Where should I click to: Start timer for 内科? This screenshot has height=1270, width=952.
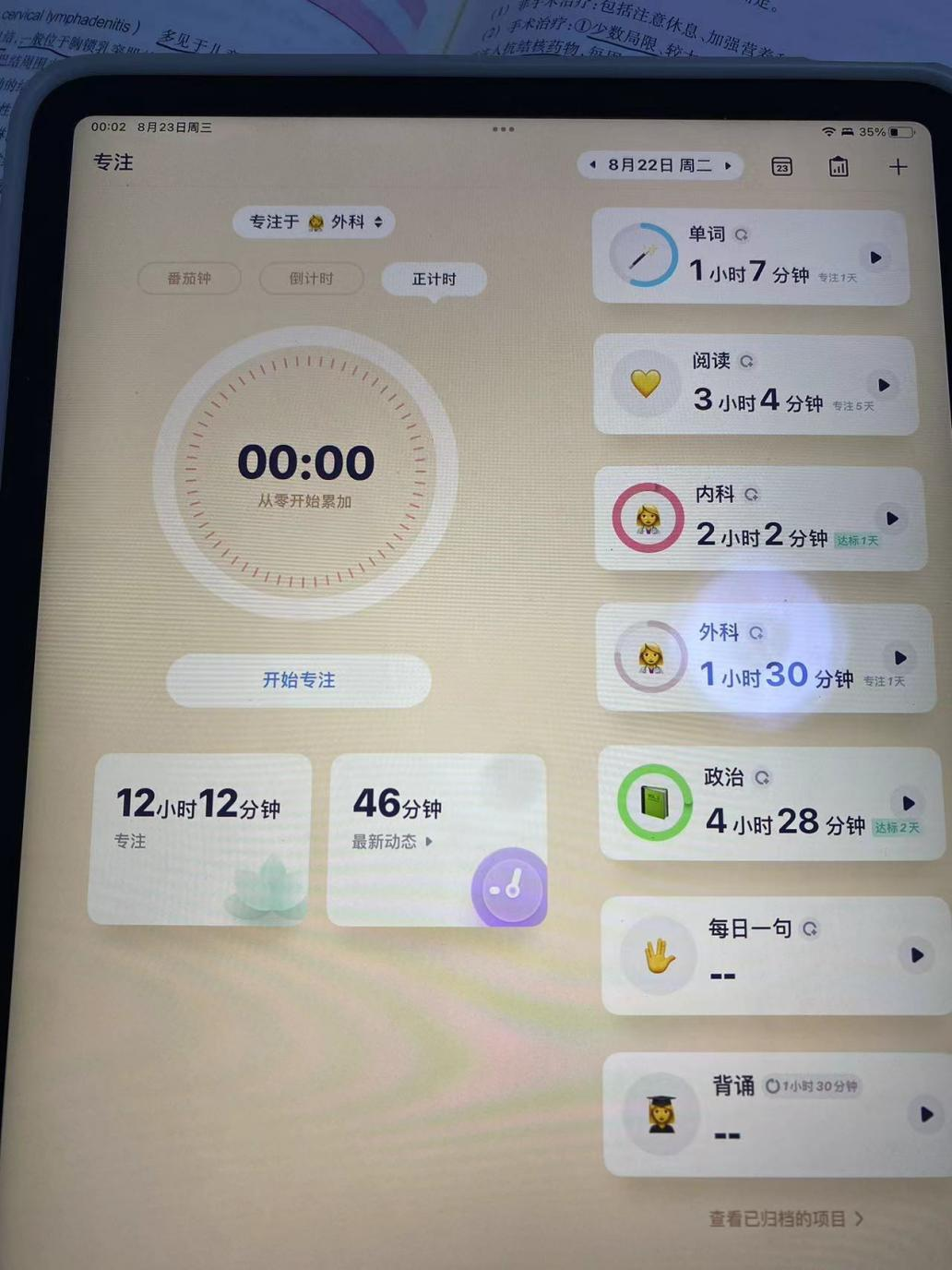(891, 519)
